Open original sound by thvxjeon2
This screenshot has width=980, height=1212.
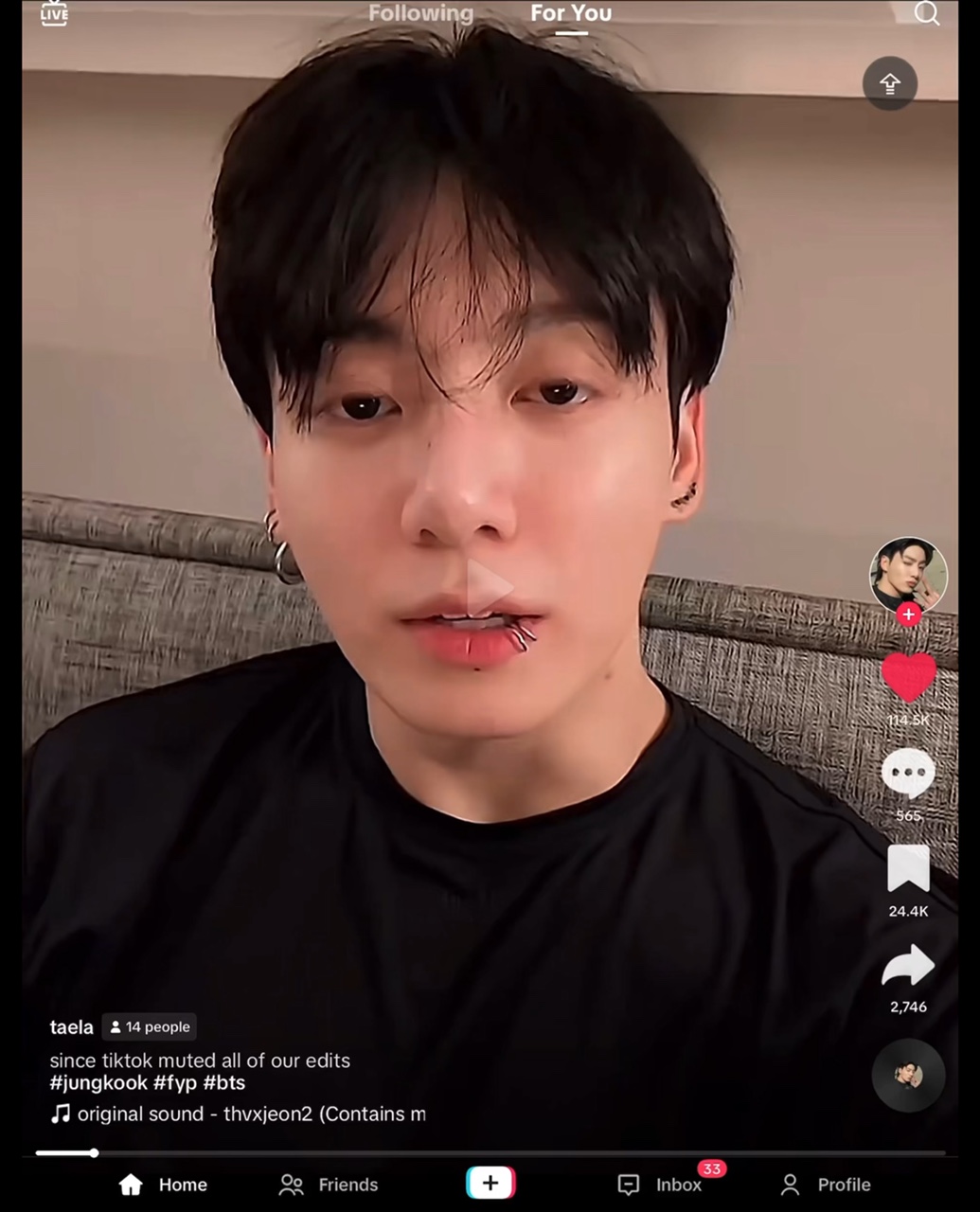(x=238, y=1114)
